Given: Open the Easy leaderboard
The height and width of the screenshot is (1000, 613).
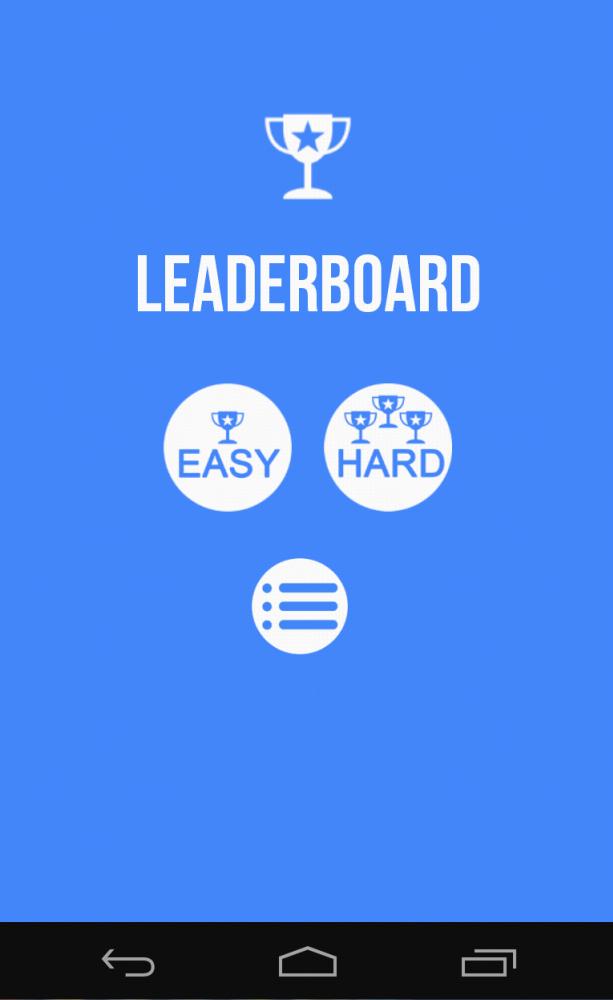Looking at the screenshot, I should 227,447.
